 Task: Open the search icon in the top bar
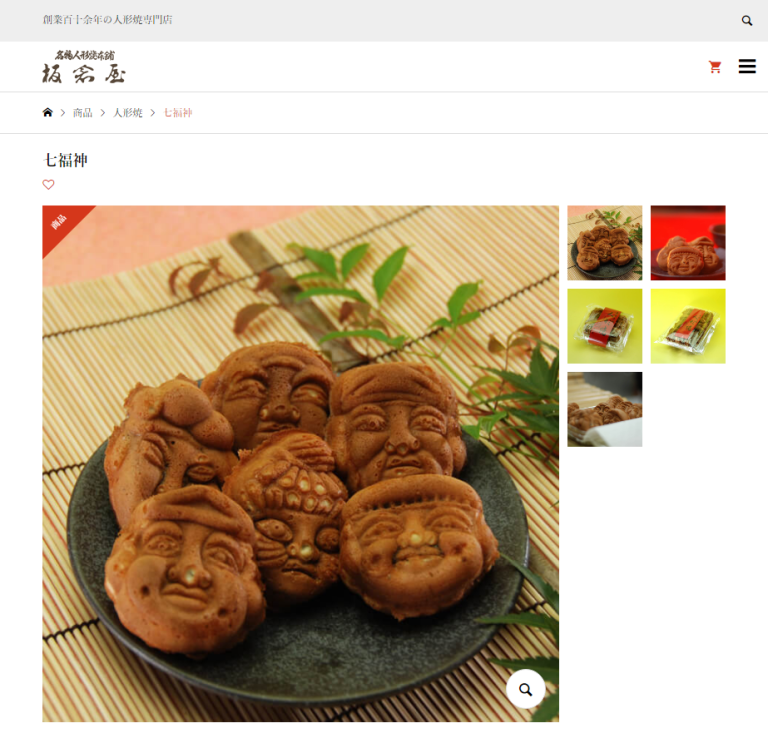pos(747,20)
